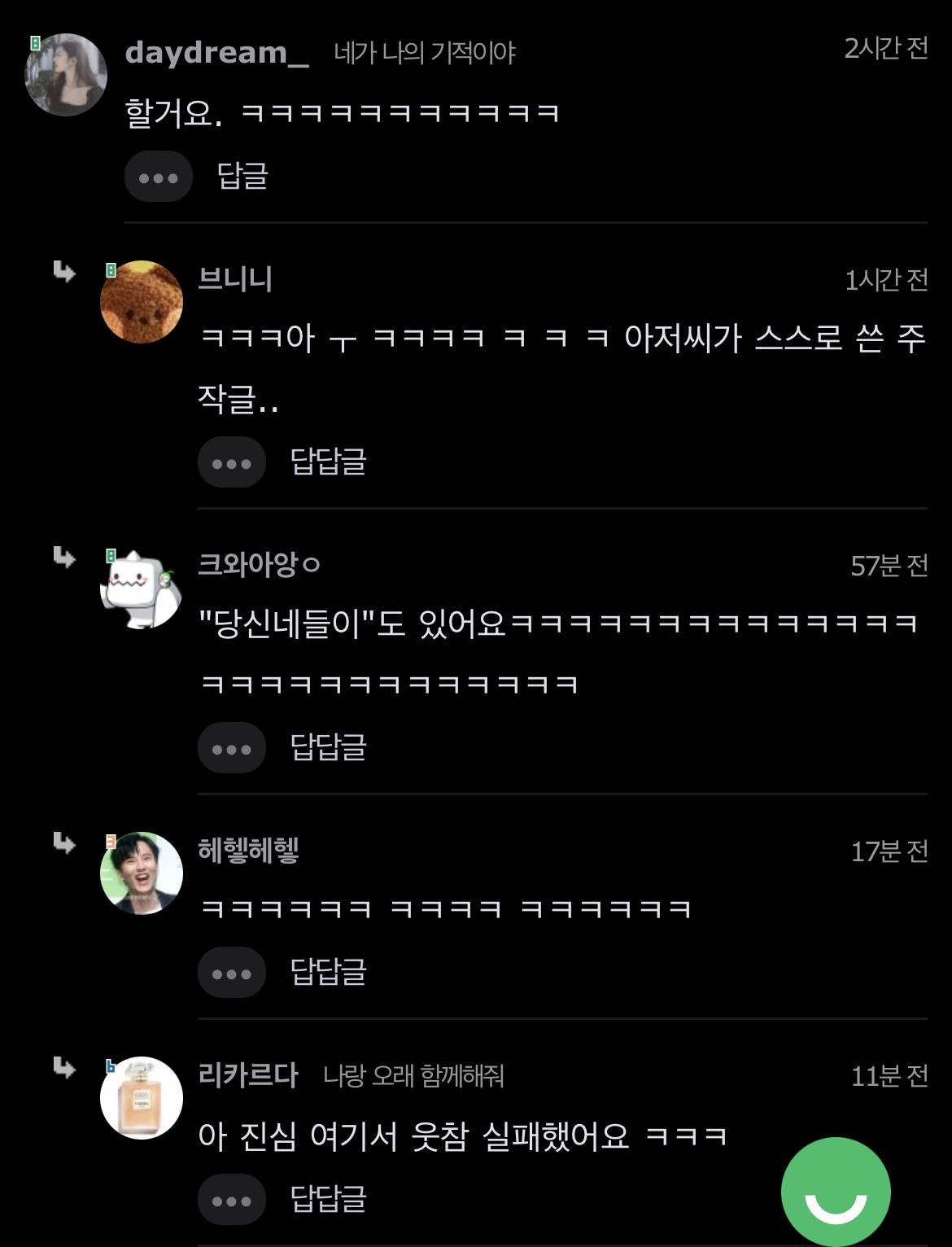The width and height of the screenshot is (952, 1247).
Task: Open more options on 크와아앙ㅇ's reply
Action: pos(232,749)
